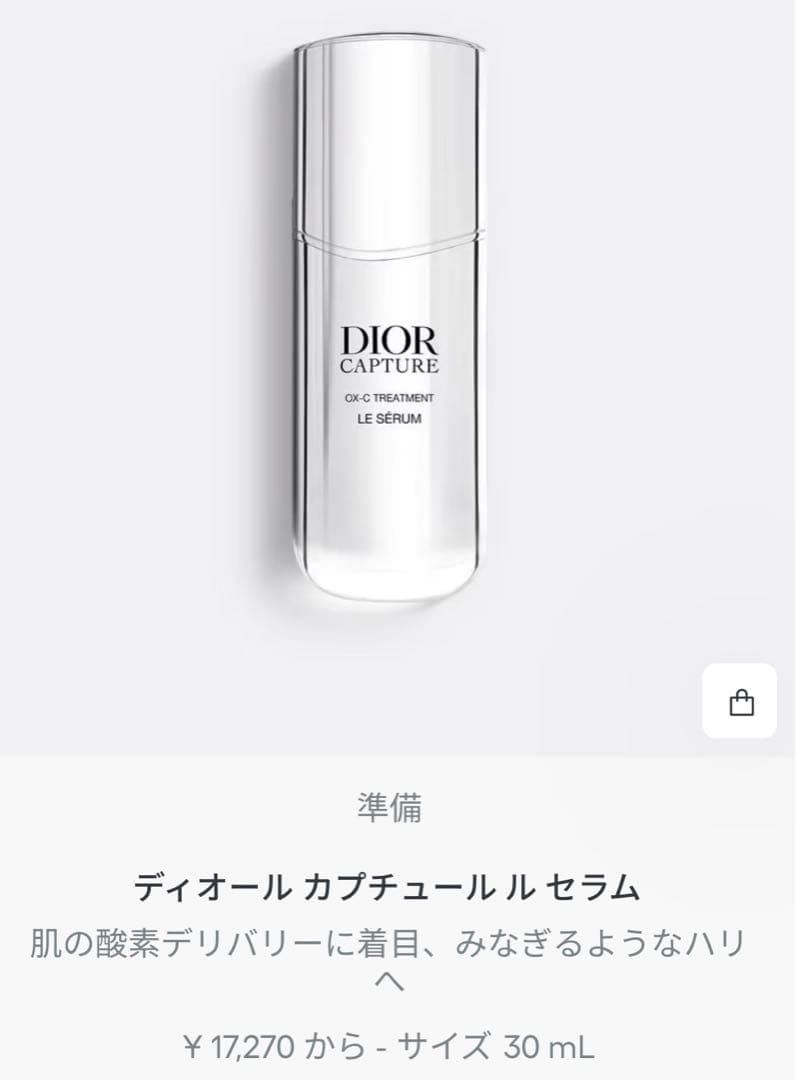Viewport: 796px width, 1080px height.
Task: Select the shopping bag button on the right
Action: (741, 700)
